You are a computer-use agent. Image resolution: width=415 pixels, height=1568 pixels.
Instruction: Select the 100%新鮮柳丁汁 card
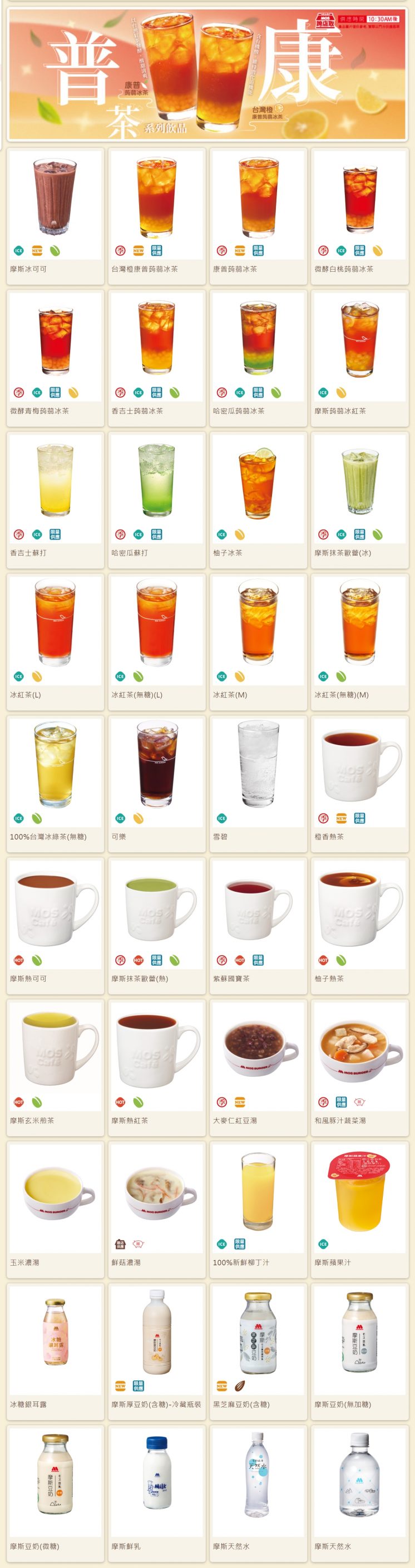coord(258,1194)
